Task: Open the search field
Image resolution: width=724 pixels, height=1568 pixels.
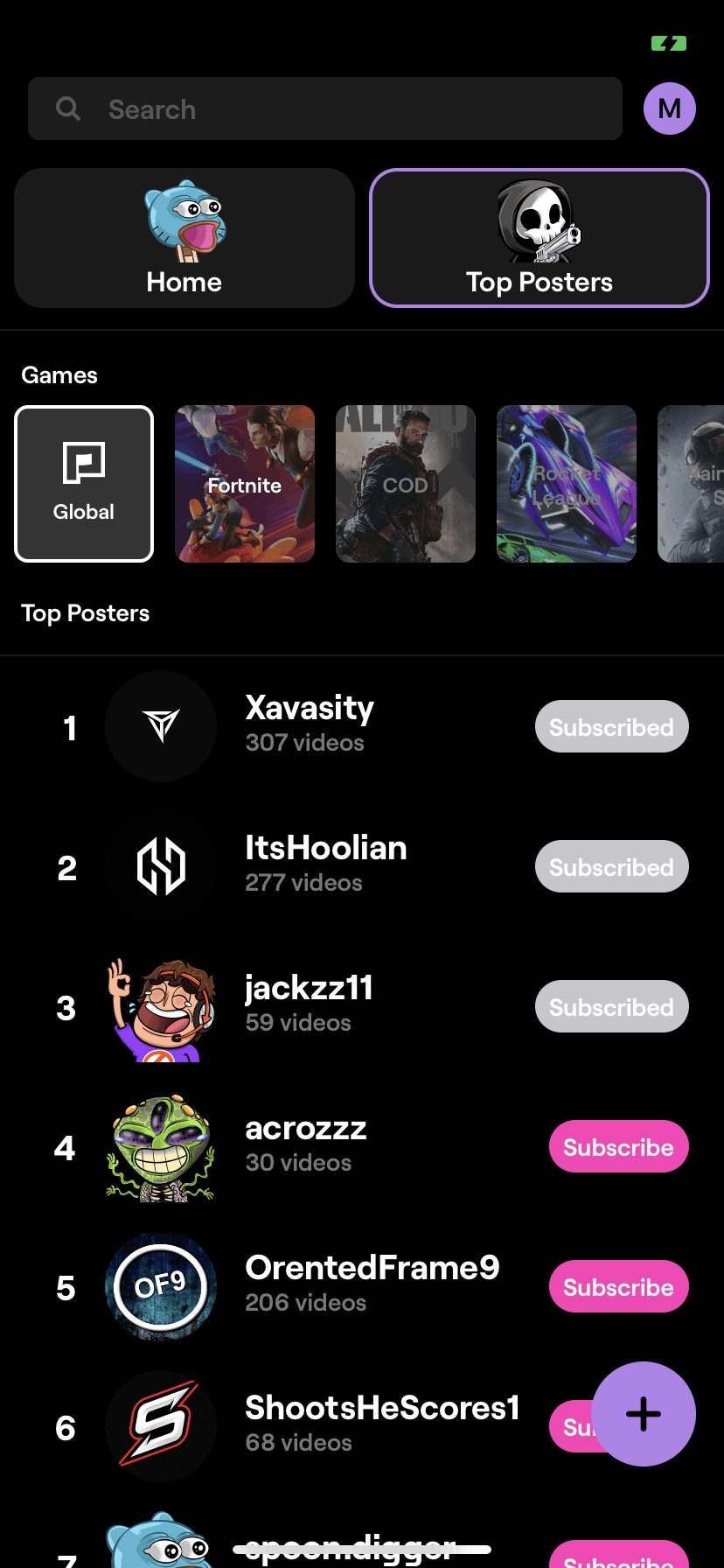Action: tap(325, 108)
